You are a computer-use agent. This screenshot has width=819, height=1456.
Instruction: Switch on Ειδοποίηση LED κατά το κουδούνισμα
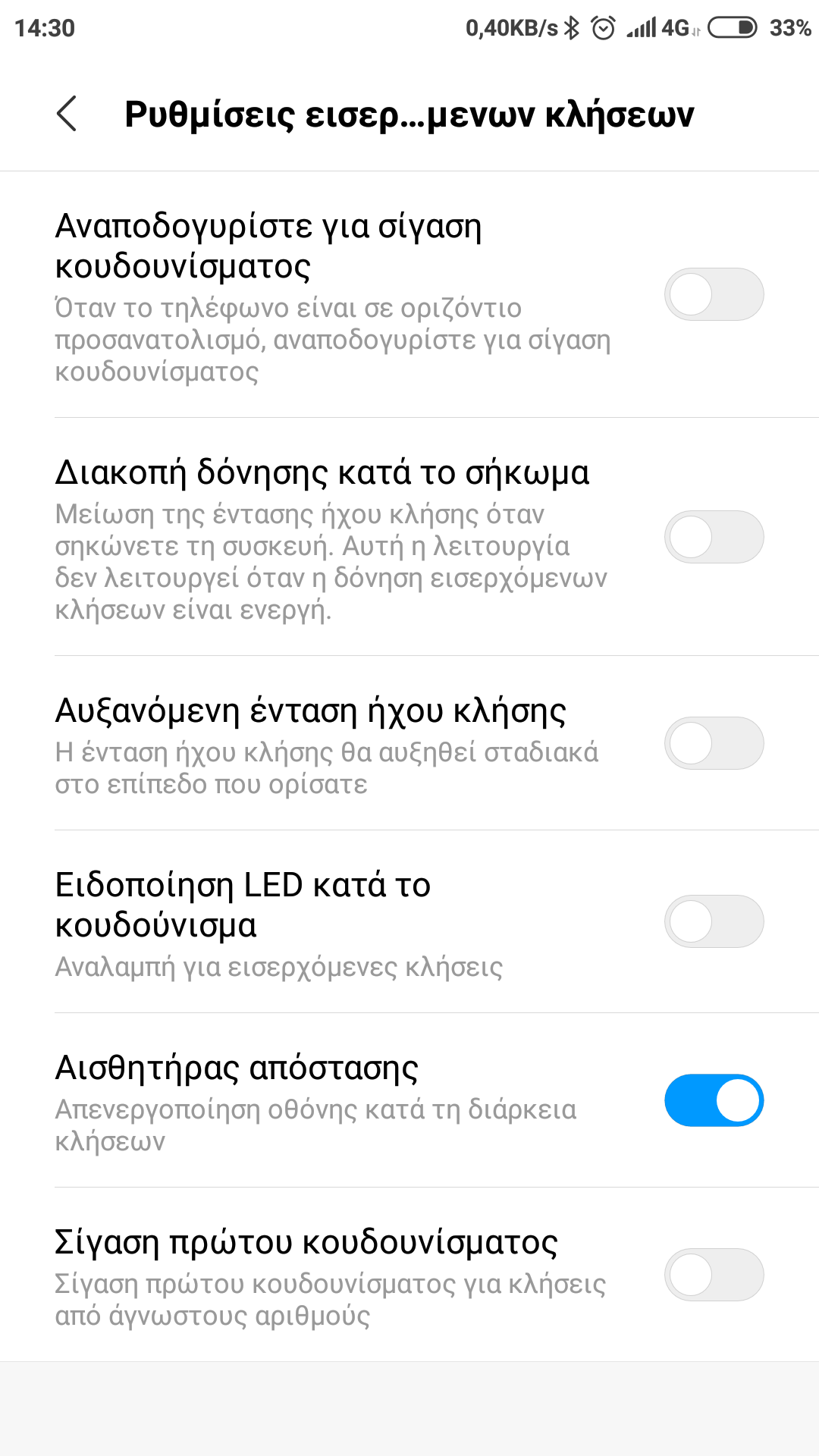[714, 921]
